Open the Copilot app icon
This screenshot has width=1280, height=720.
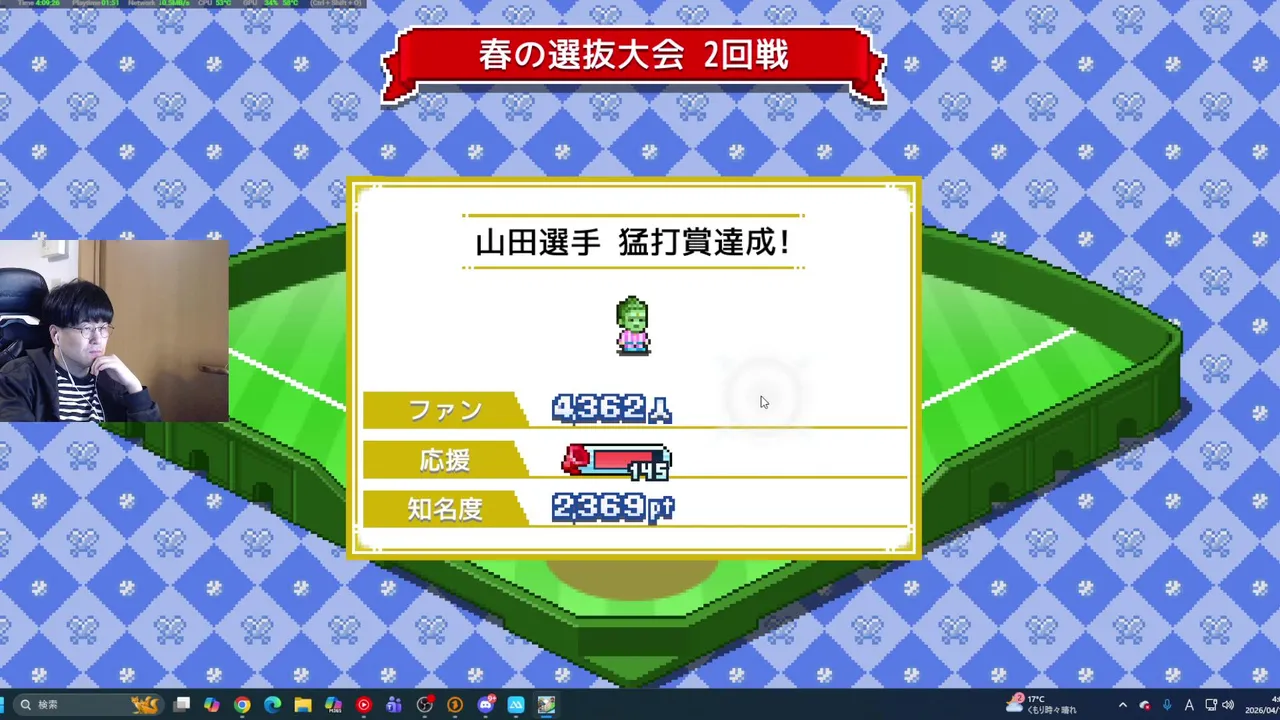[212, 705]
